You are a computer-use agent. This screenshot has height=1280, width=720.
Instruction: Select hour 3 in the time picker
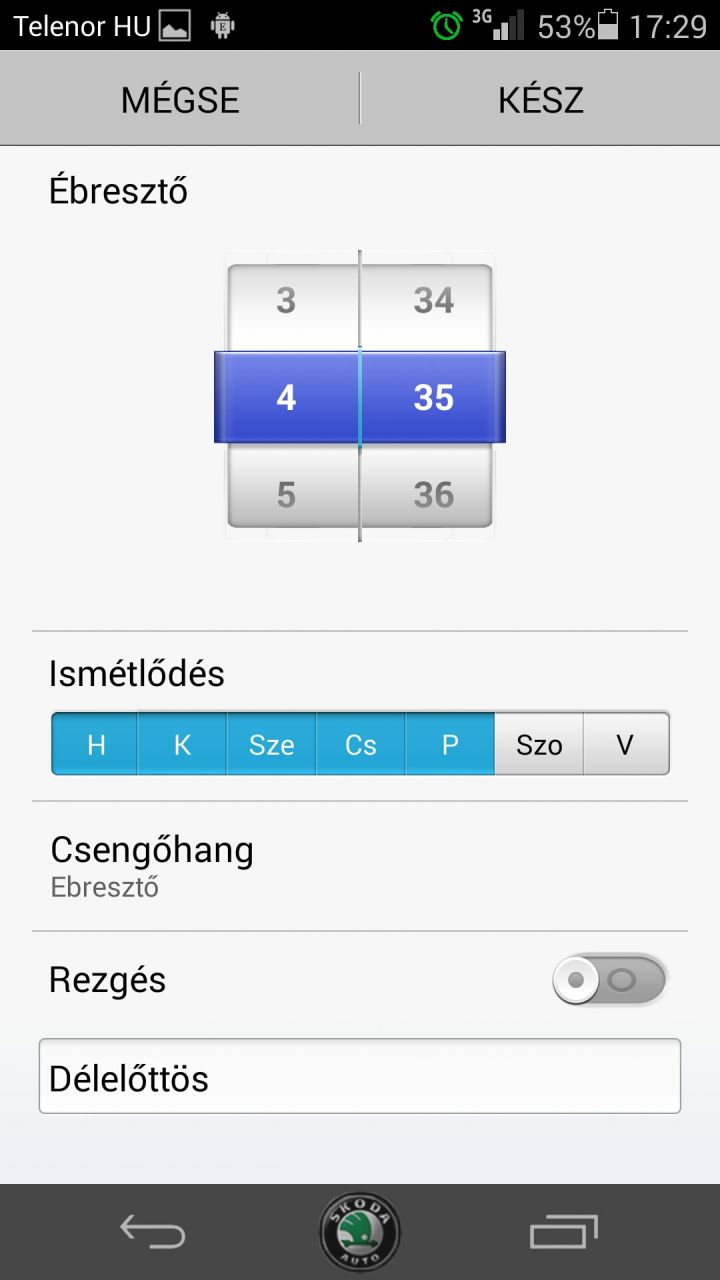[286, 301]
